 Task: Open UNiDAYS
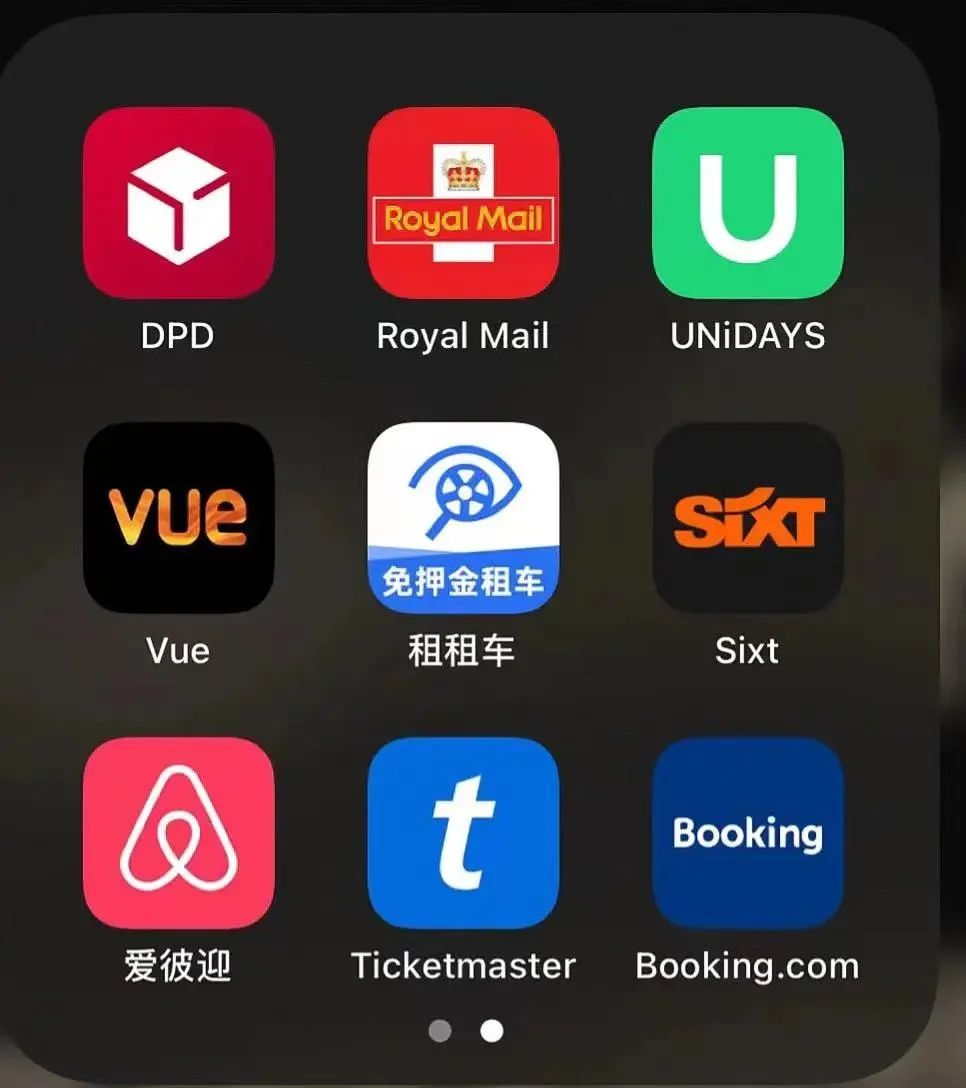[747, 203]
